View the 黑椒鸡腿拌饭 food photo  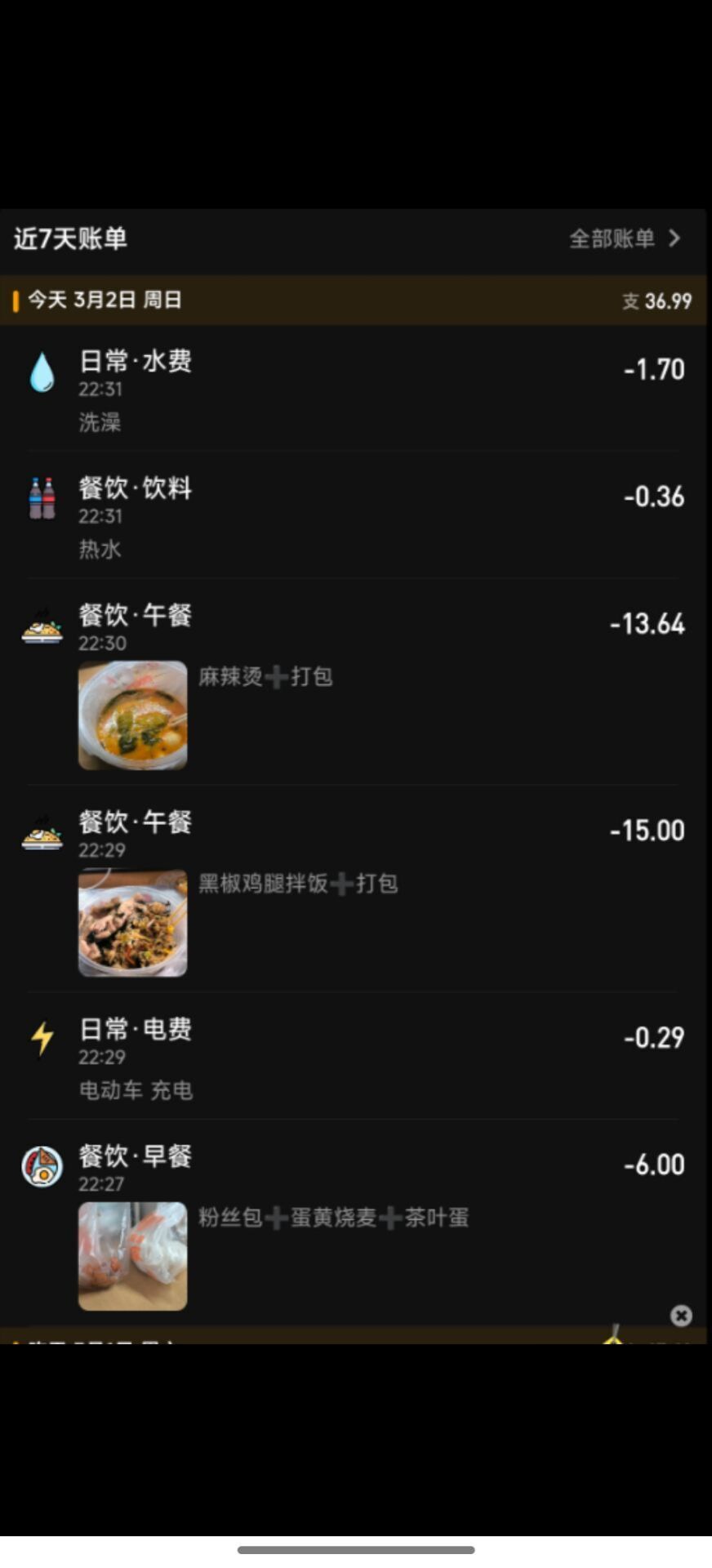click(x=132, y=923)
